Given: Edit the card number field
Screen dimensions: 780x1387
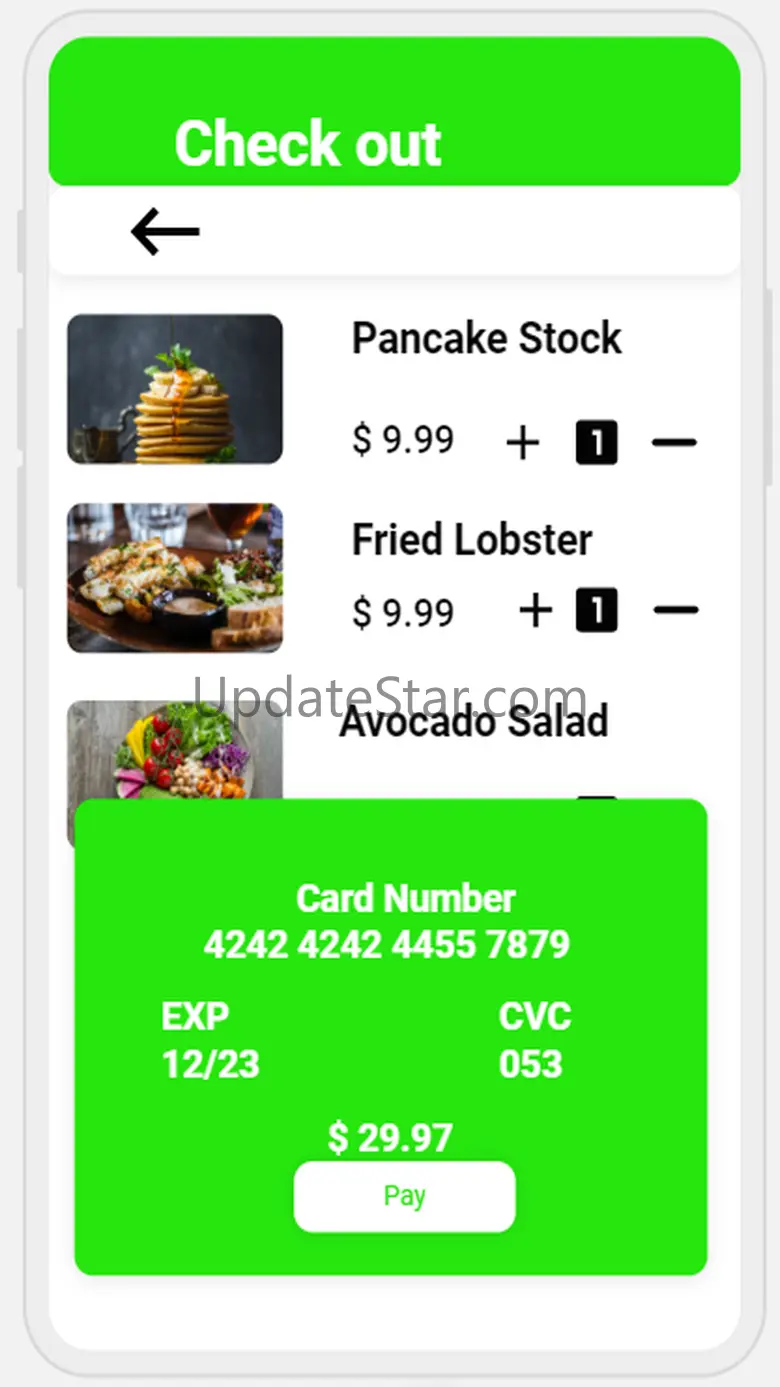Looking at the screenshot, I should coord(387,944).
